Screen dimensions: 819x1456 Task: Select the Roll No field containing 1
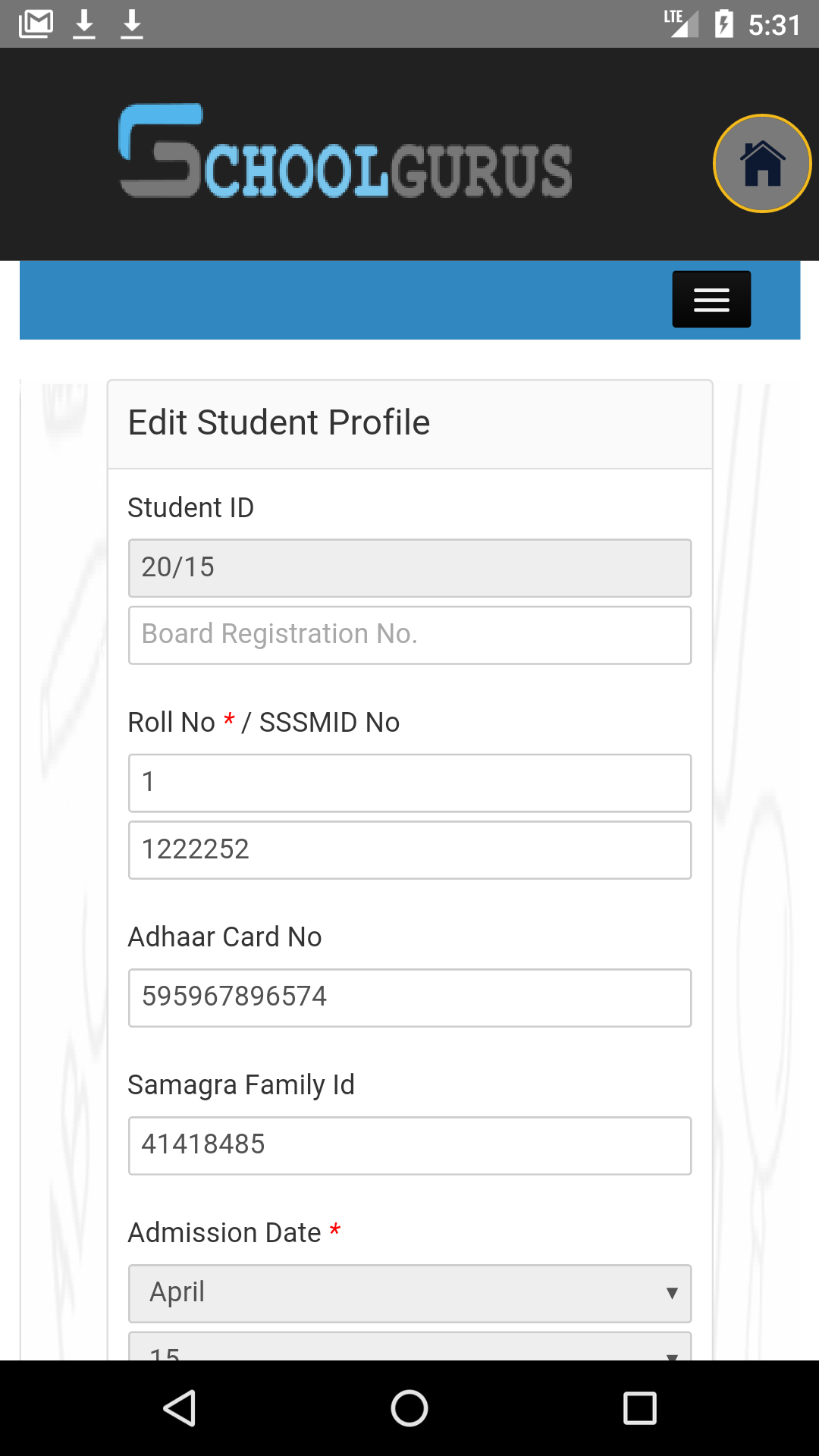pos(409,782)
